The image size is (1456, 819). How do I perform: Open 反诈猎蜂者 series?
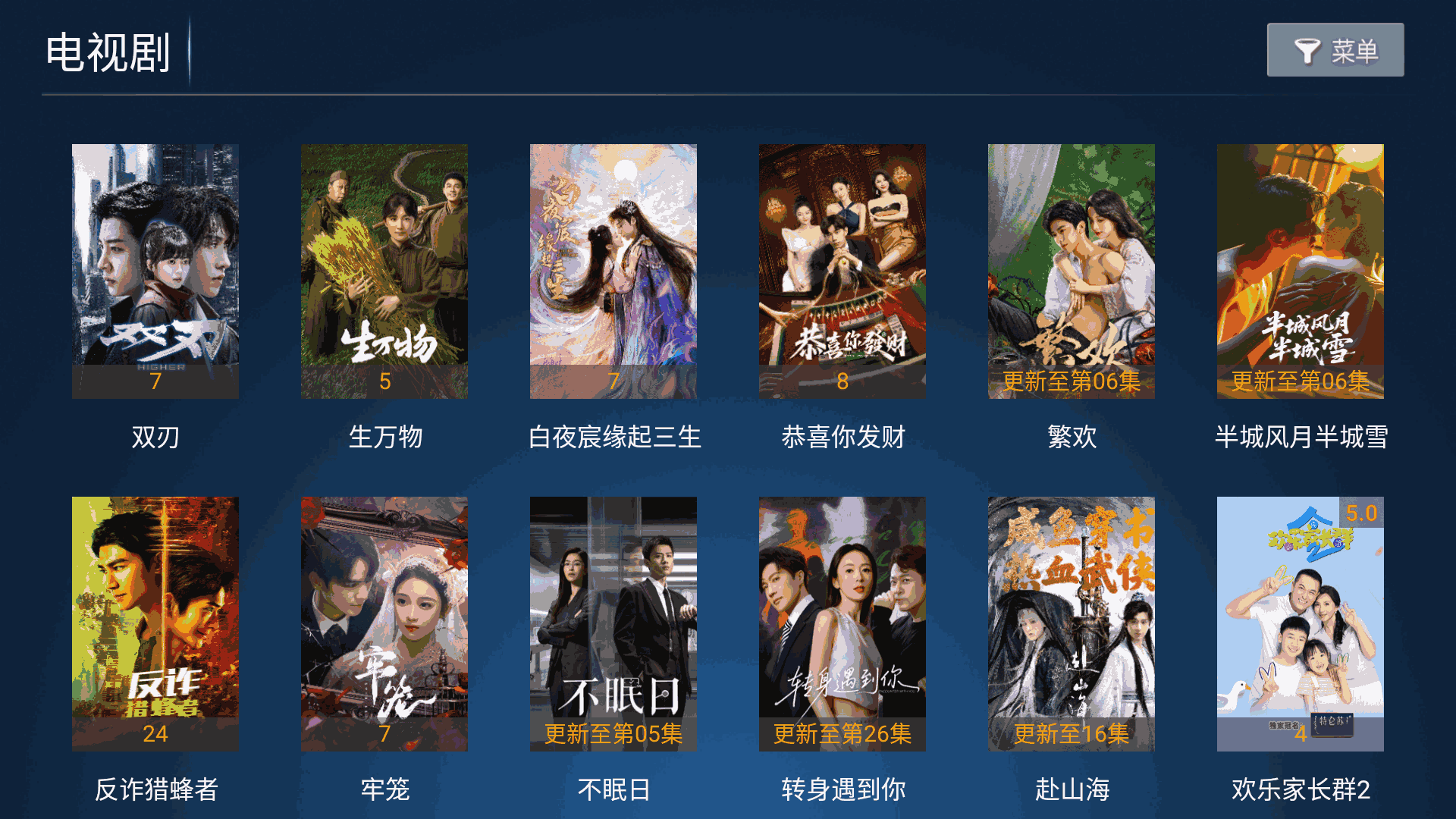click(x=155, y=623)
